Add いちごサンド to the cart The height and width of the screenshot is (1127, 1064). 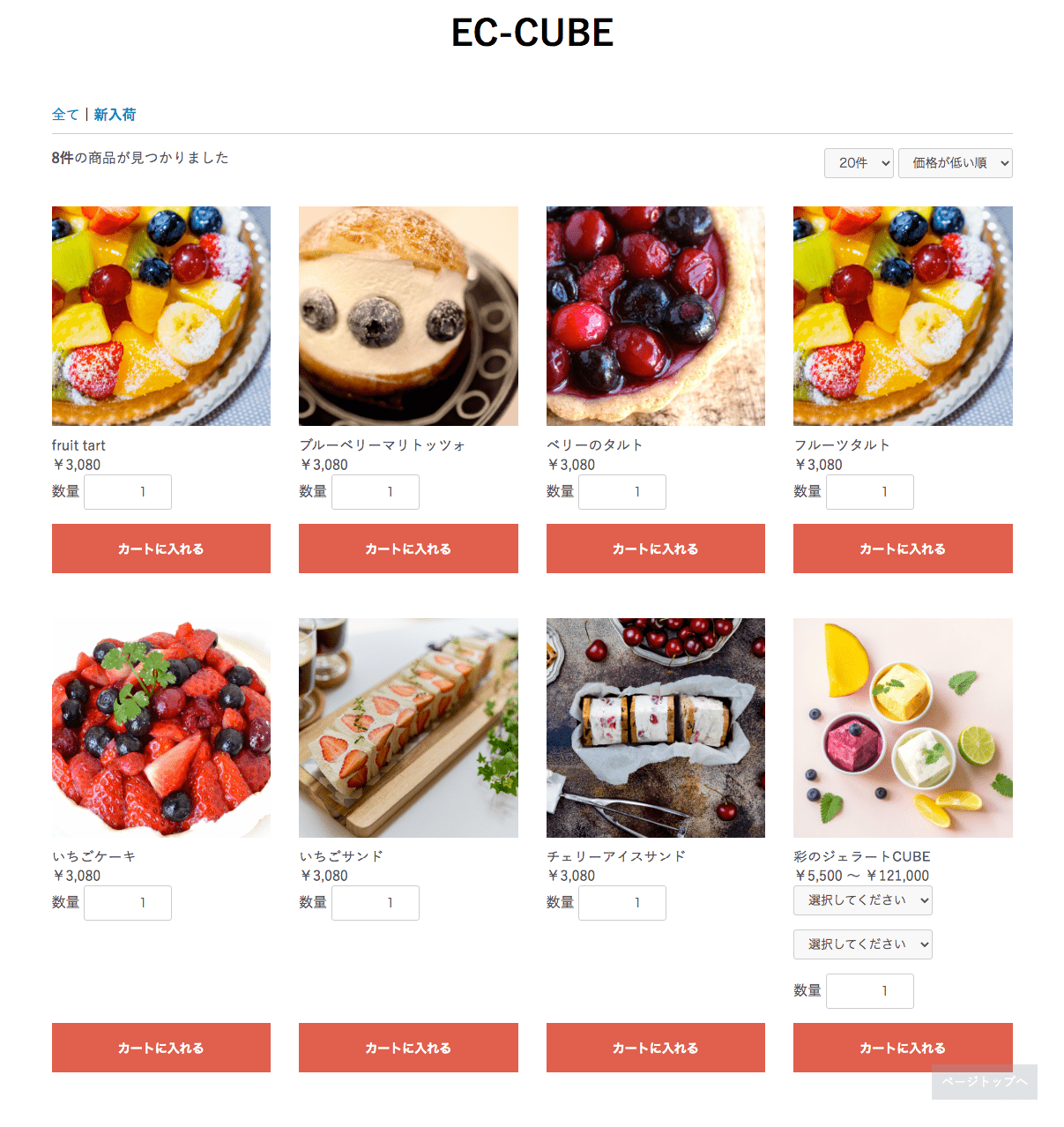point(408,1048)
